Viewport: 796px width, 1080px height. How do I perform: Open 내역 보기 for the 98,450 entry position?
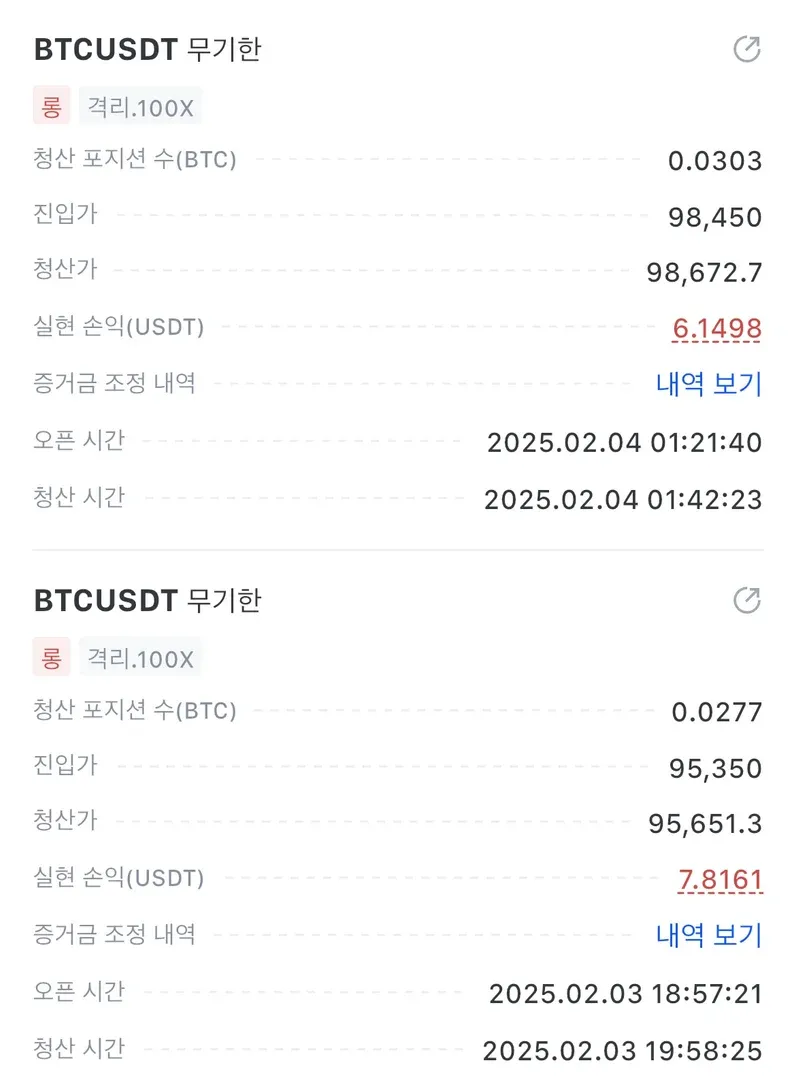(708, 384)
